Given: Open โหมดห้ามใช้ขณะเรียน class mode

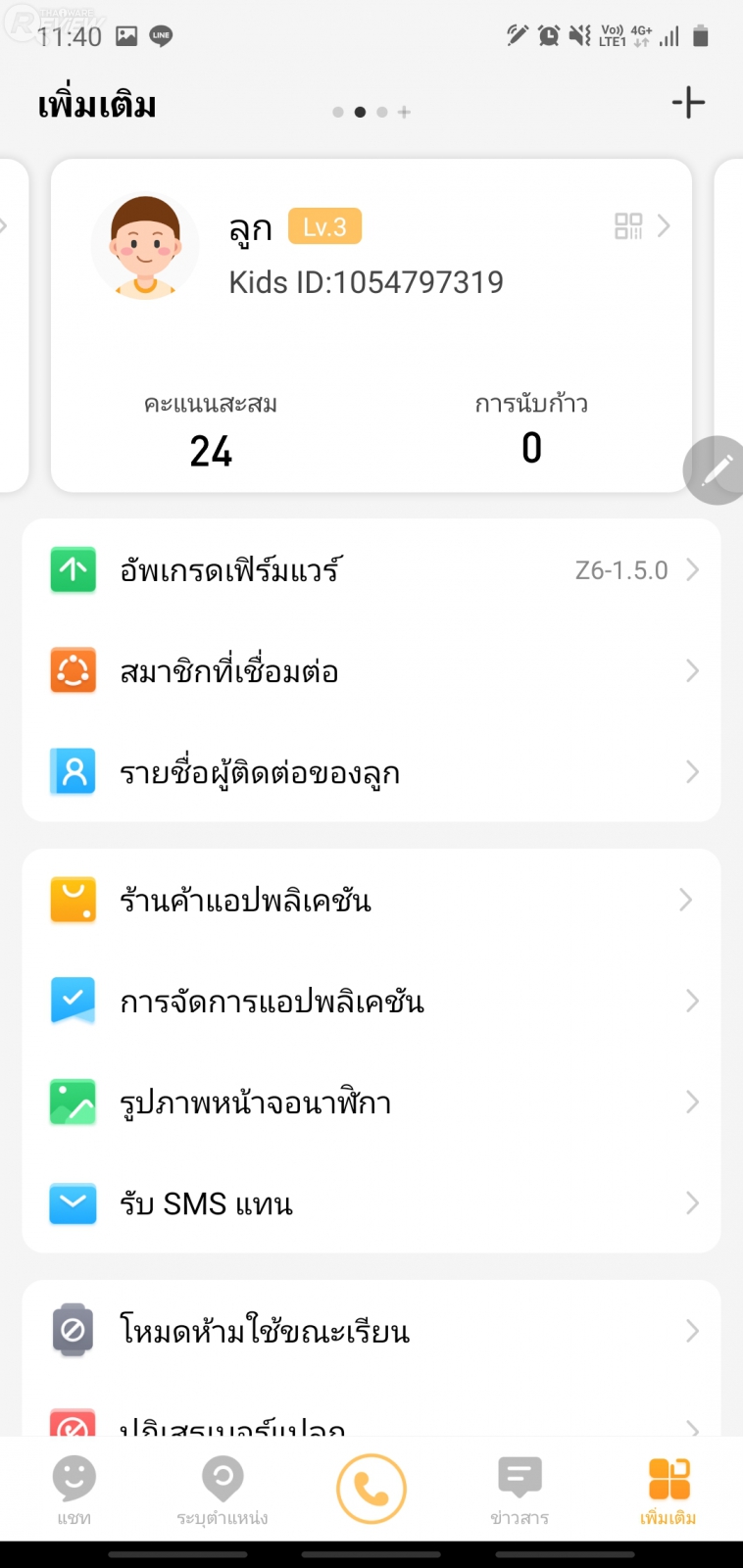Looking at the screenshot, I should 371,1331.
